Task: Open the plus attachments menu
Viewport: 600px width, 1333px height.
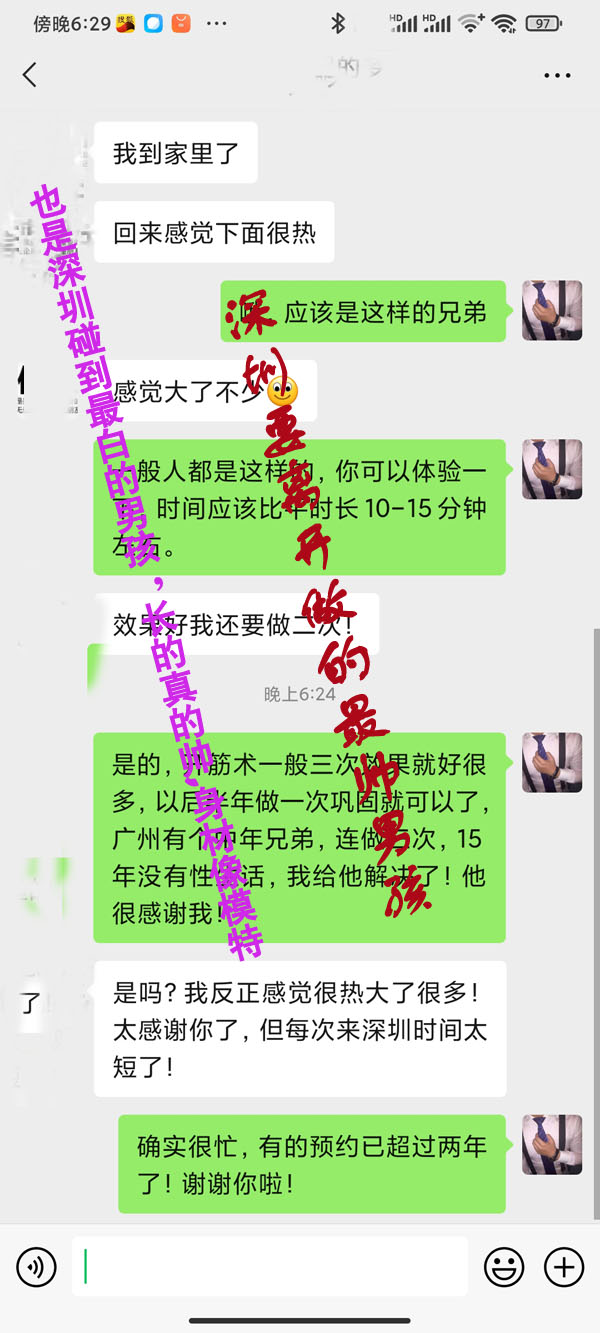Action: [563, 1267]
